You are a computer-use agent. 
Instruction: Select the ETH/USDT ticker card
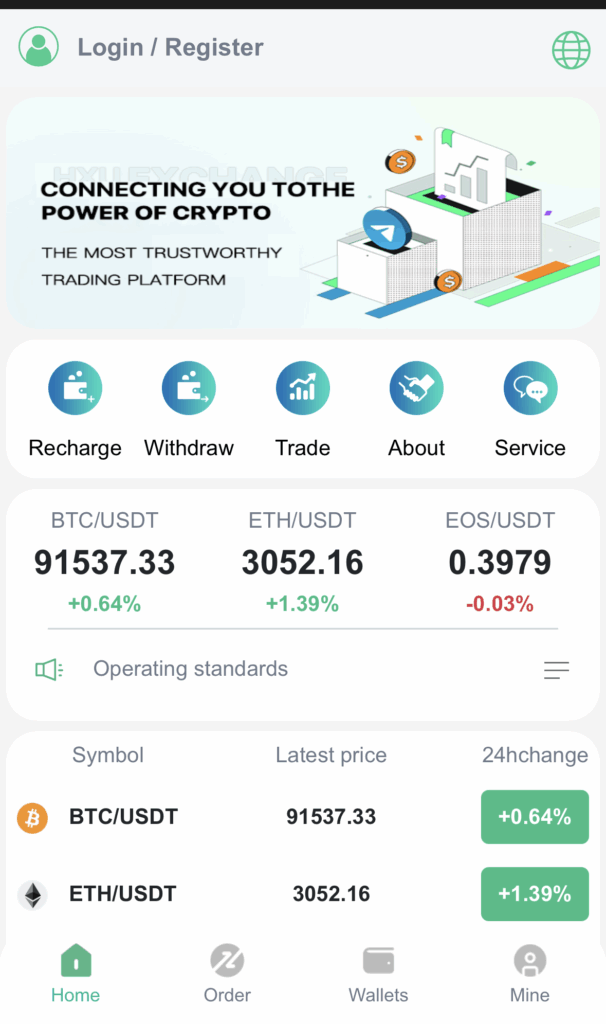(302, 562)
